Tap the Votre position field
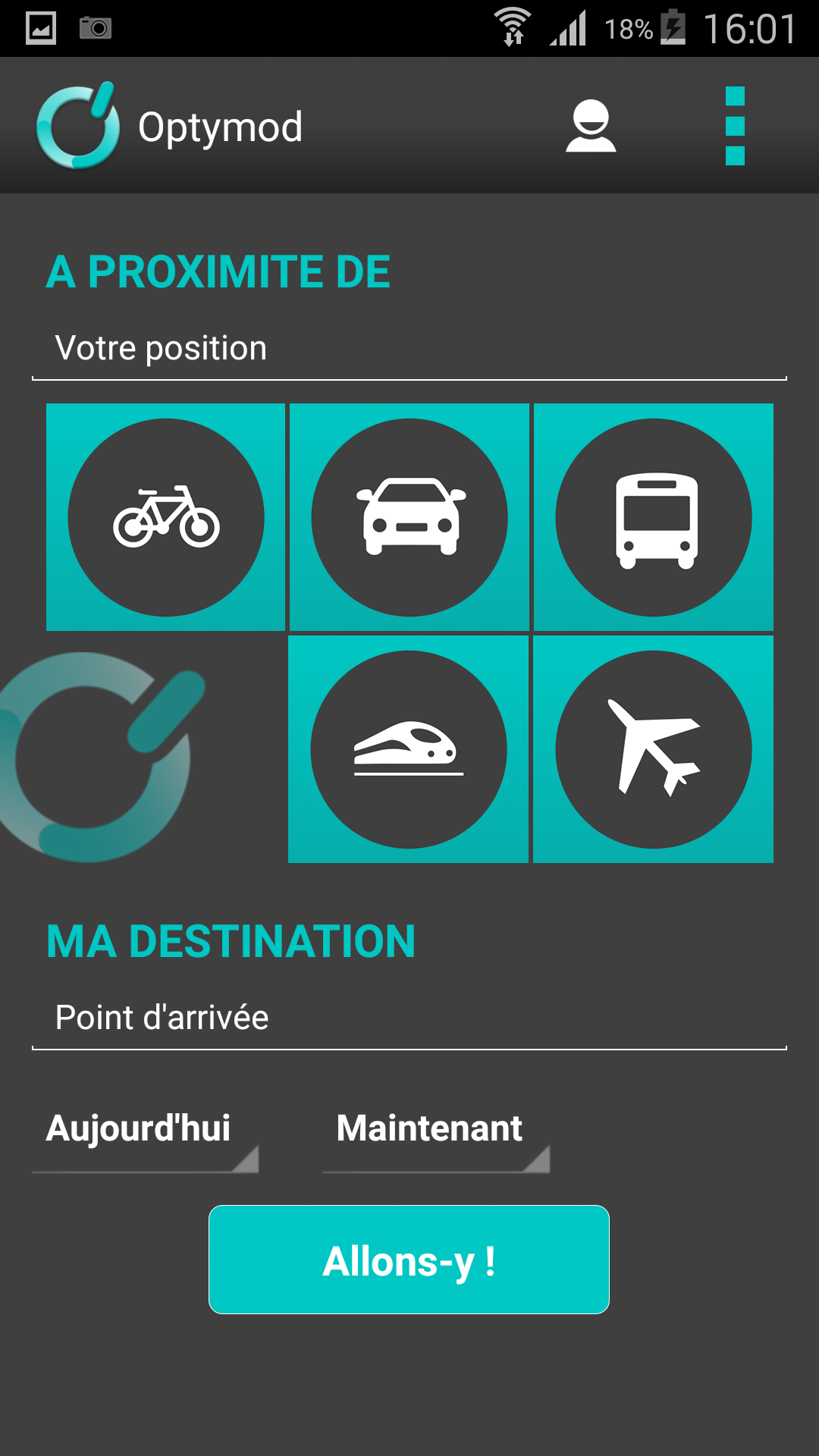819x1456 pixels. click(409, 349)
